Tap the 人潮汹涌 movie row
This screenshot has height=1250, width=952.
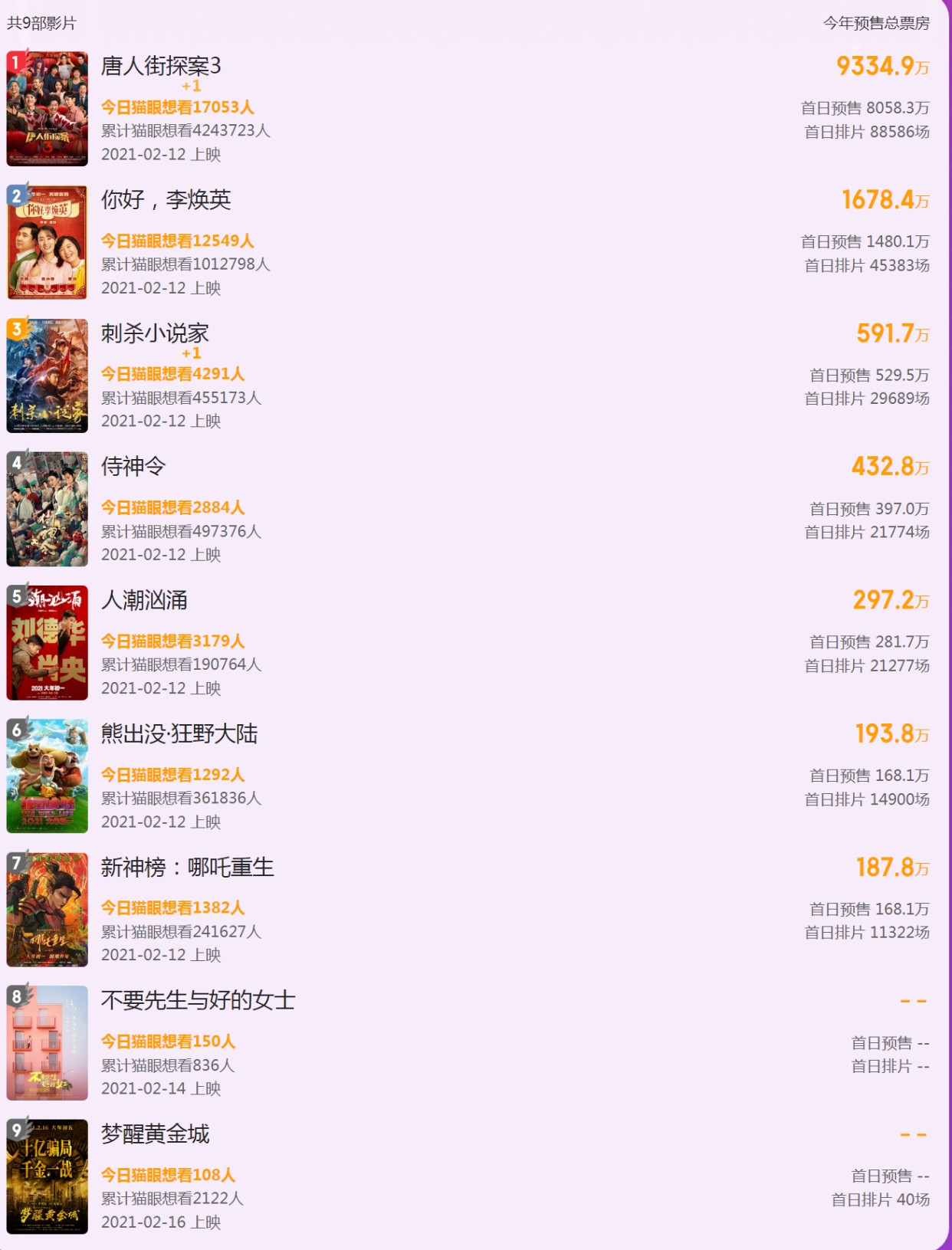pyautogui.click(x=144, y=600)
